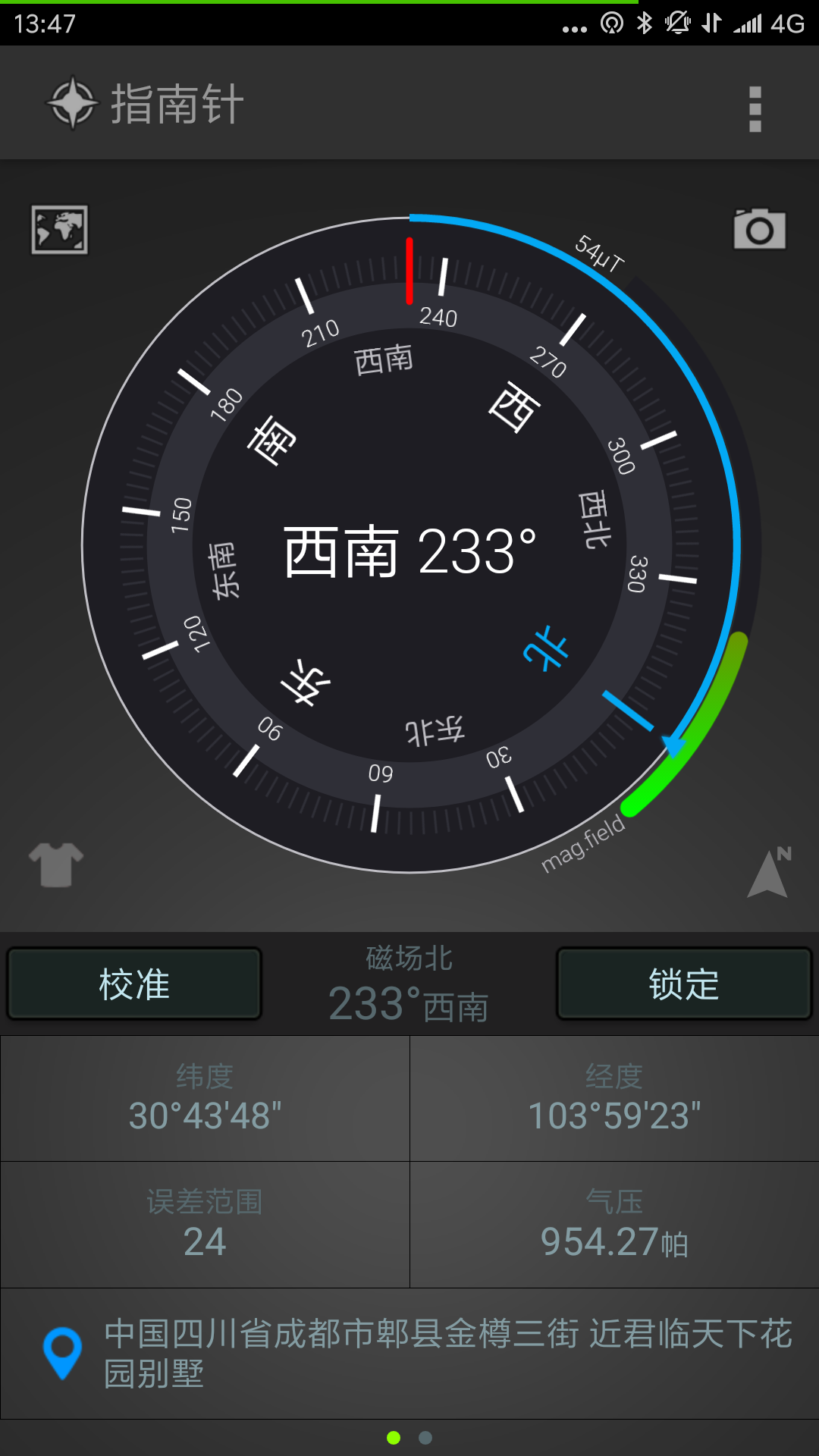The height and width of the screenshot is (1456, 819).
Task: Take a compass screenshot with the camera icon
Action: click(x=761, y=230)
